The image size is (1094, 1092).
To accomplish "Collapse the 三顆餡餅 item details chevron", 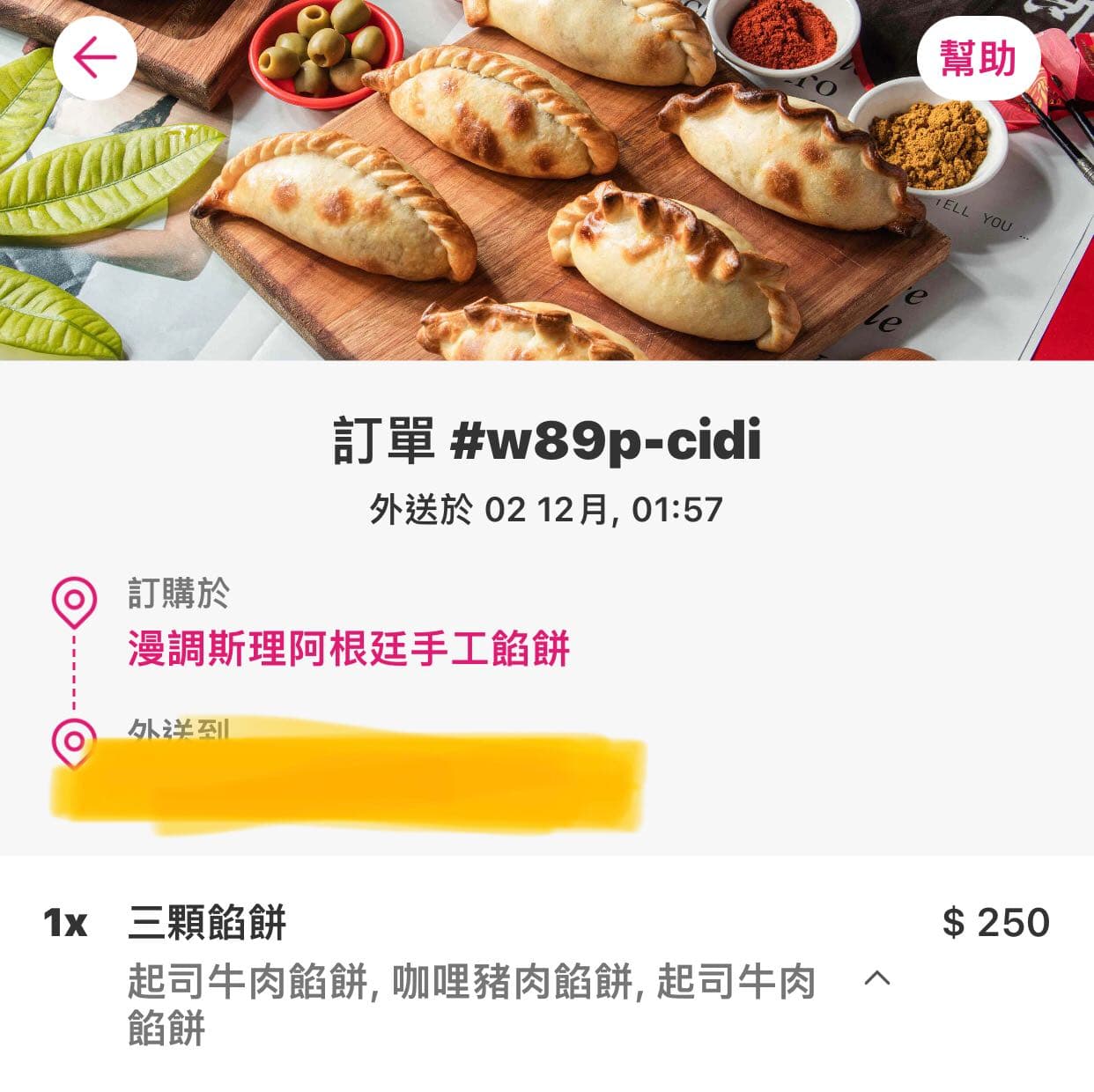I will pos(877,978).
